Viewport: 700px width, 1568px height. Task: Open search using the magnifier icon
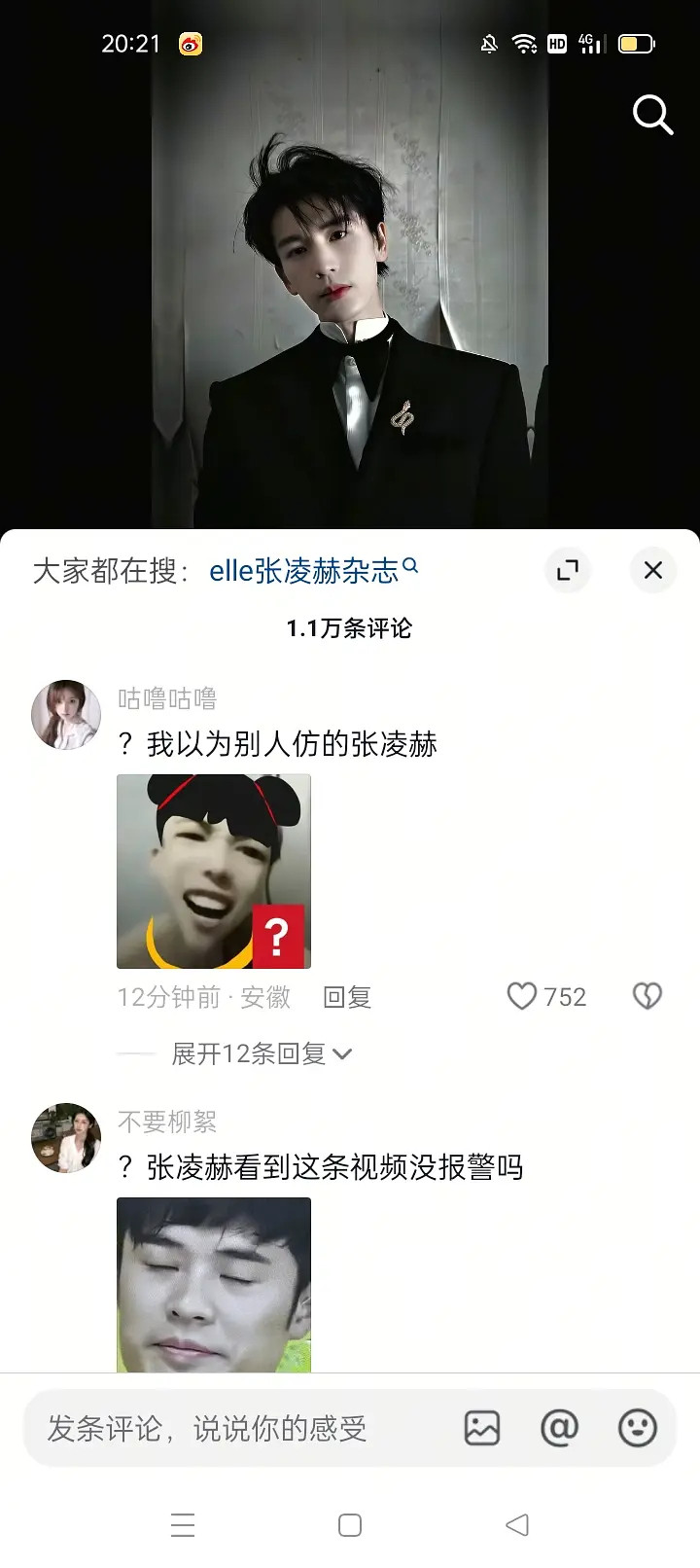[x=652, y=115]
